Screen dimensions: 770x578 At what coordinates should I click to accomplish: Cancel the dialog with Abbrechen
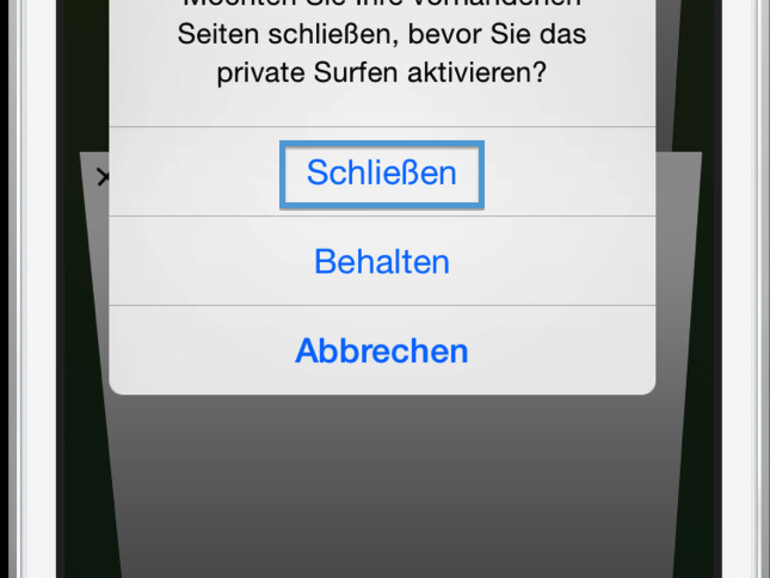point(381,351)
